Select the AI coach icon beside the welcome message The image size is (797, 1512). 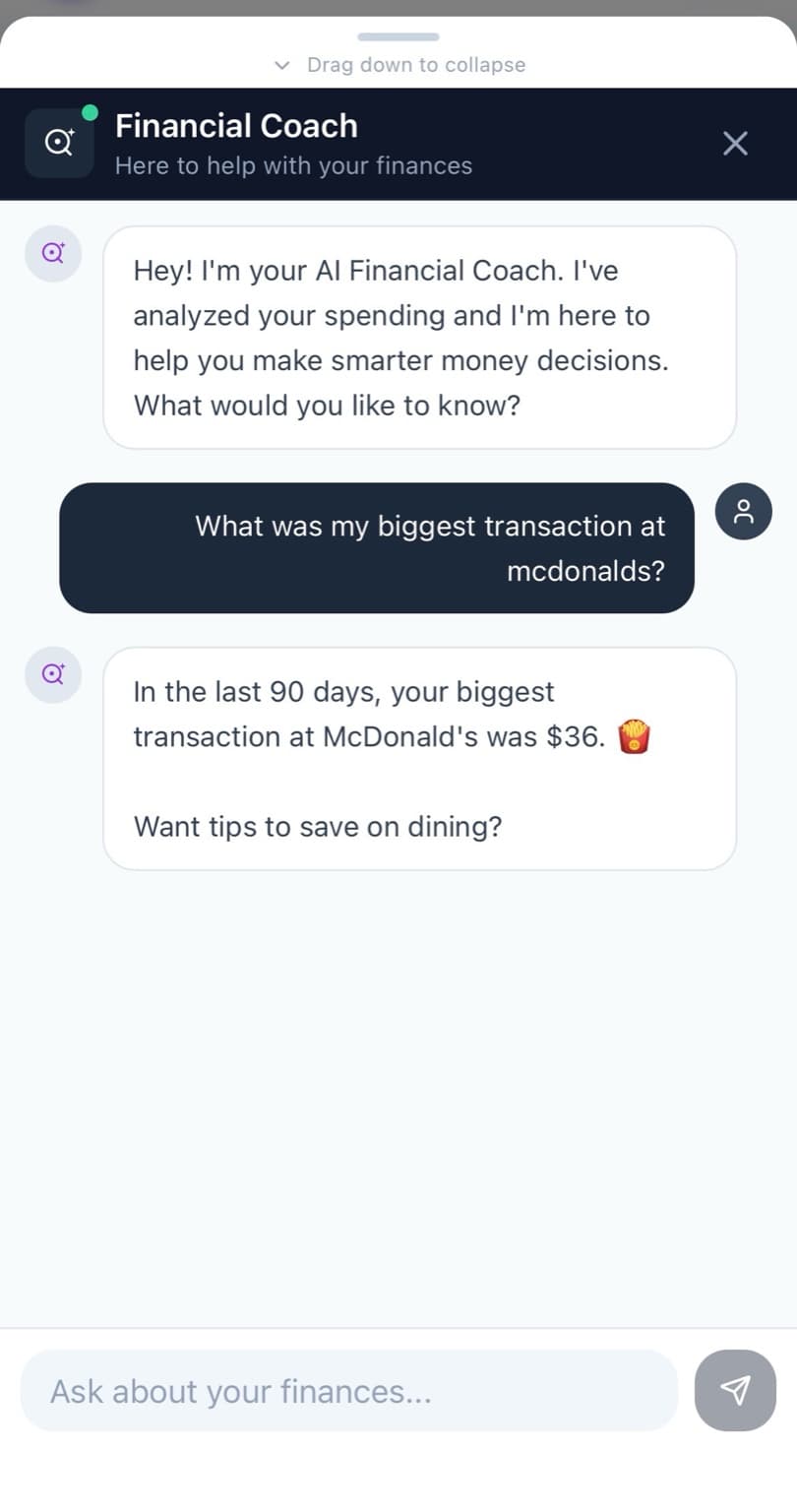[x=52, y=254]
